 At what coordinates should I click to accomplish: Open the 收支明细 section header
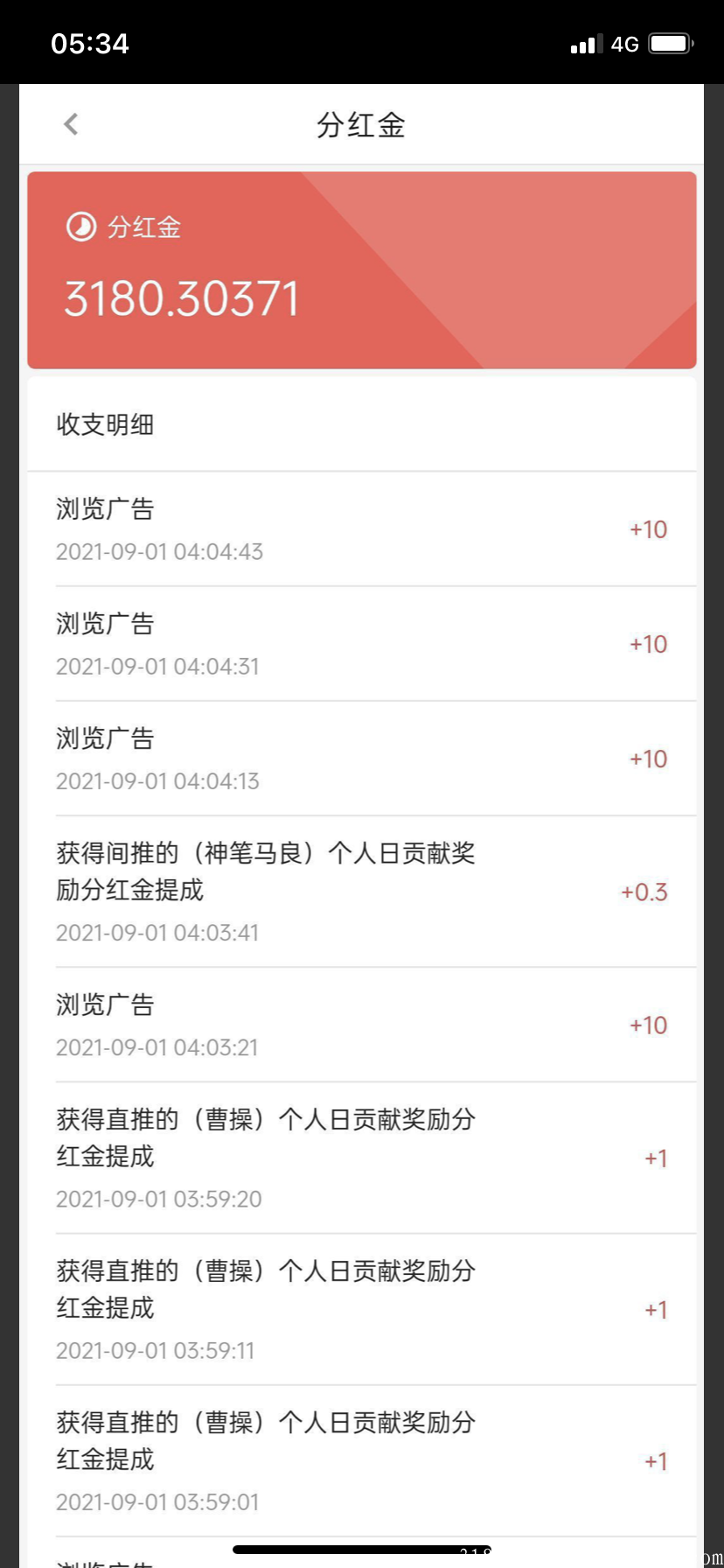click(x=105, y=424)
